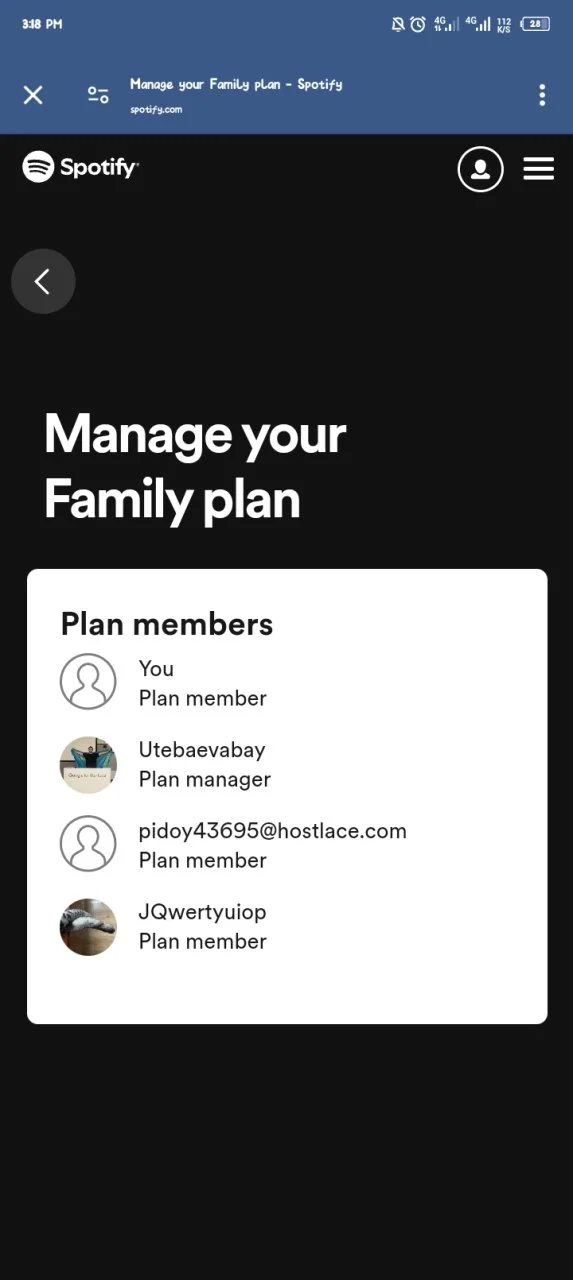Open the site settings icon
Viewport: 573px width, 1280px height.
click(x=98, y=95)
